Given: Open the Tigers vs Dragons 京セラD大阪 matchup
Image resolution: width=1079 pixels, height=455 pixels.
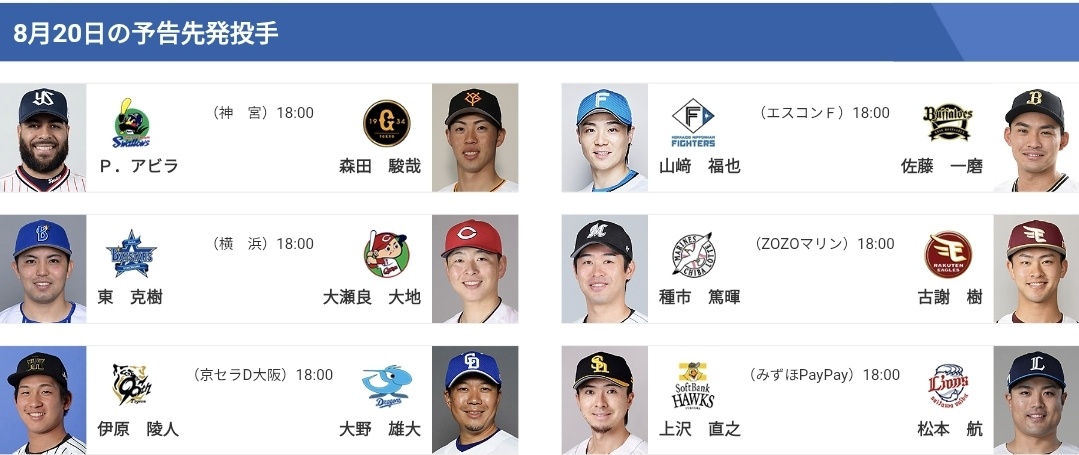Looking at the screenshot, I should (259, 400).
